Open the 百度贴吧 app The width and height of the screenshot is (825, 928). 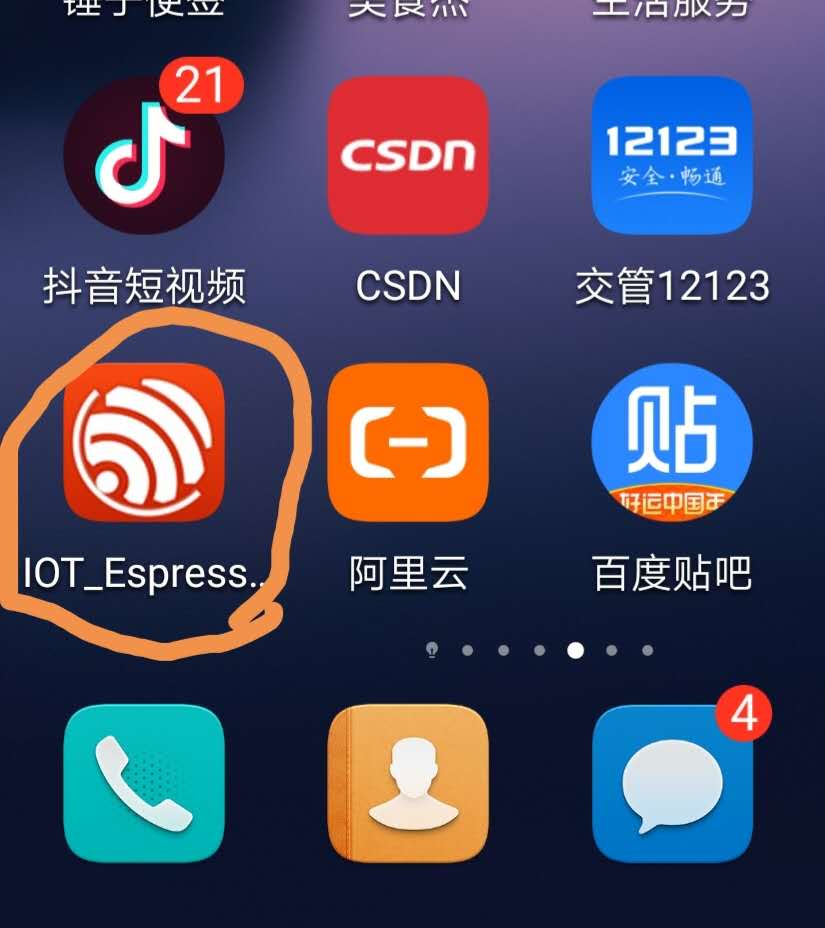(x=672, y=442)
